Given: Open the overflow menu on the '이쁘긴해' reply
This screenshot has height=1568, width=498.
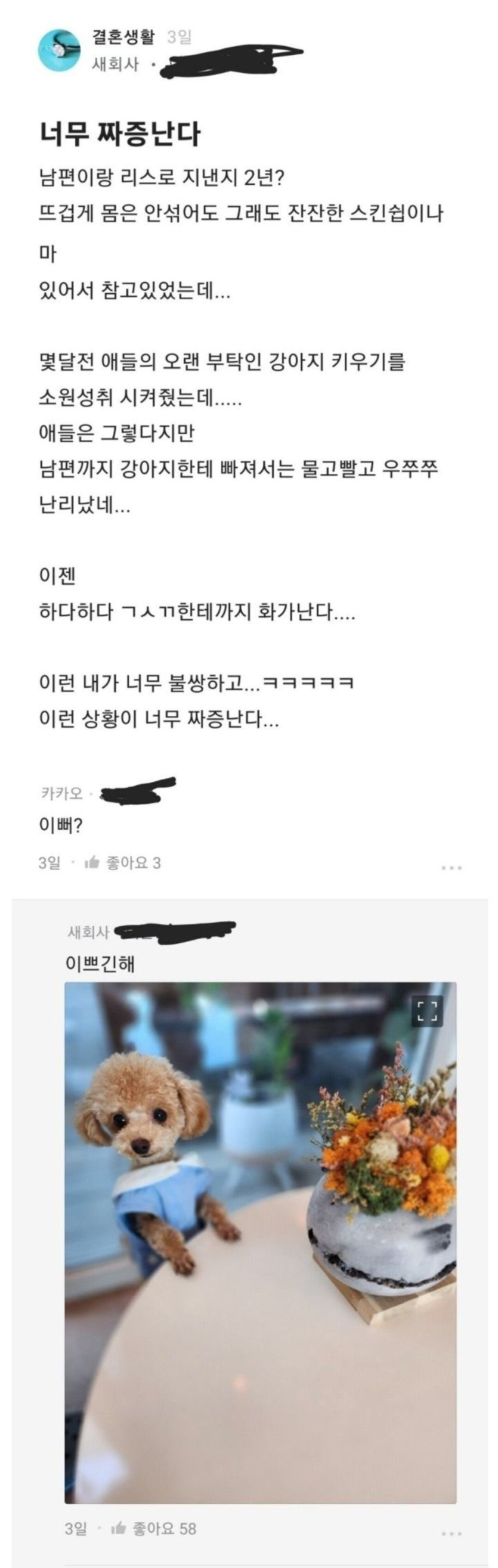Looking at the screenshot, I should click(451, 1533).
